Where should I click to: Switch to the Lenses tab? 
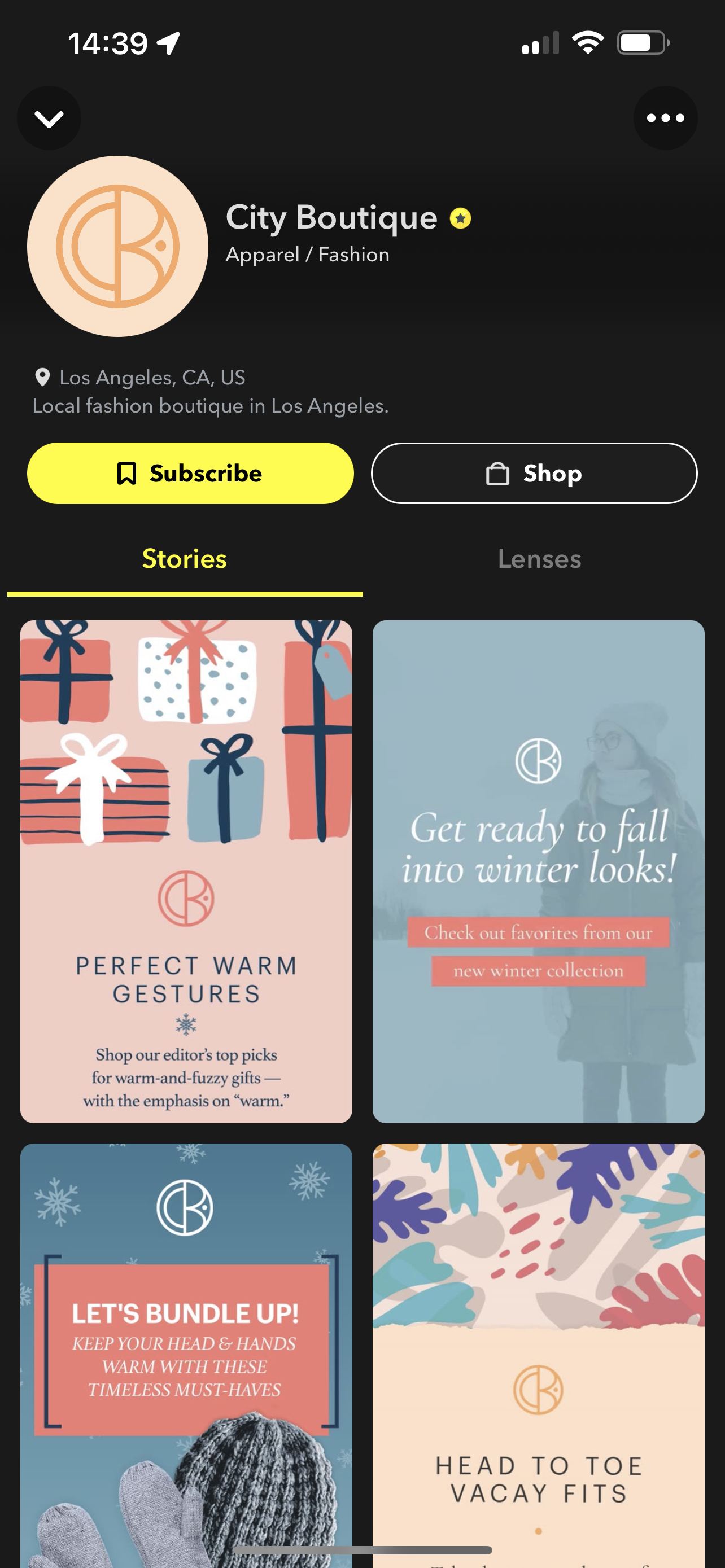coord(539,559)
